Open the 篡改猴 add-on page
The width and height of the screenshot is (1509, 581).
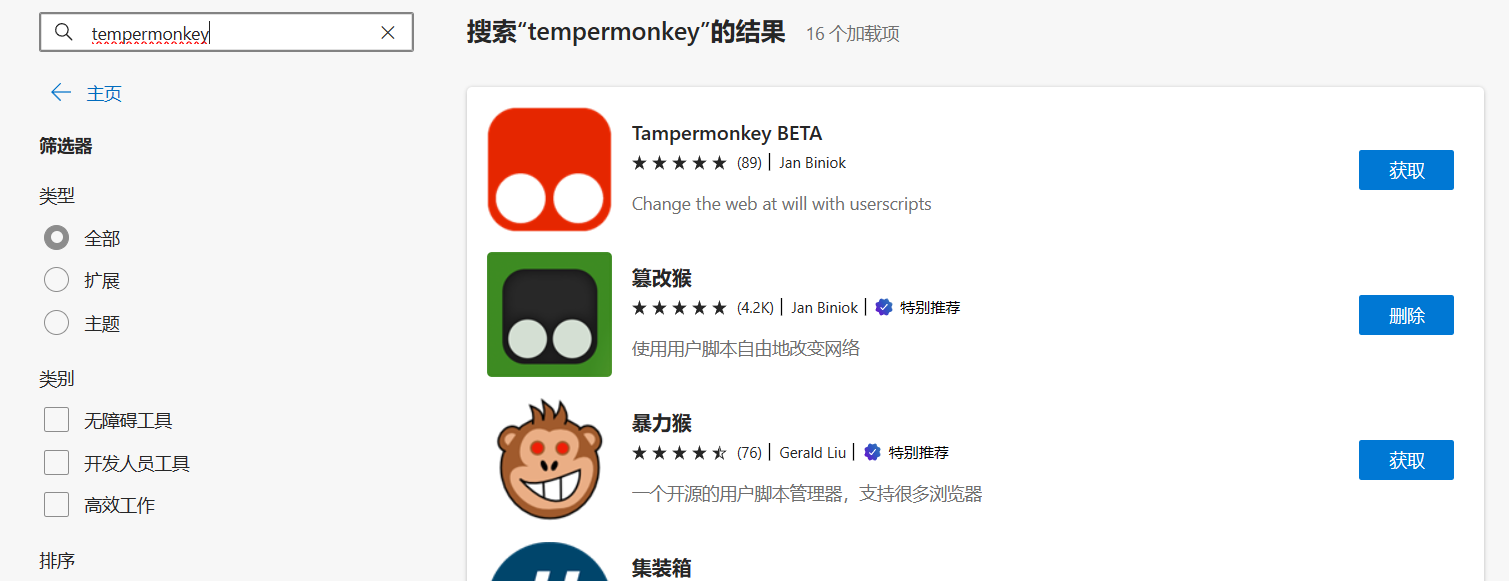click(661, 278)
